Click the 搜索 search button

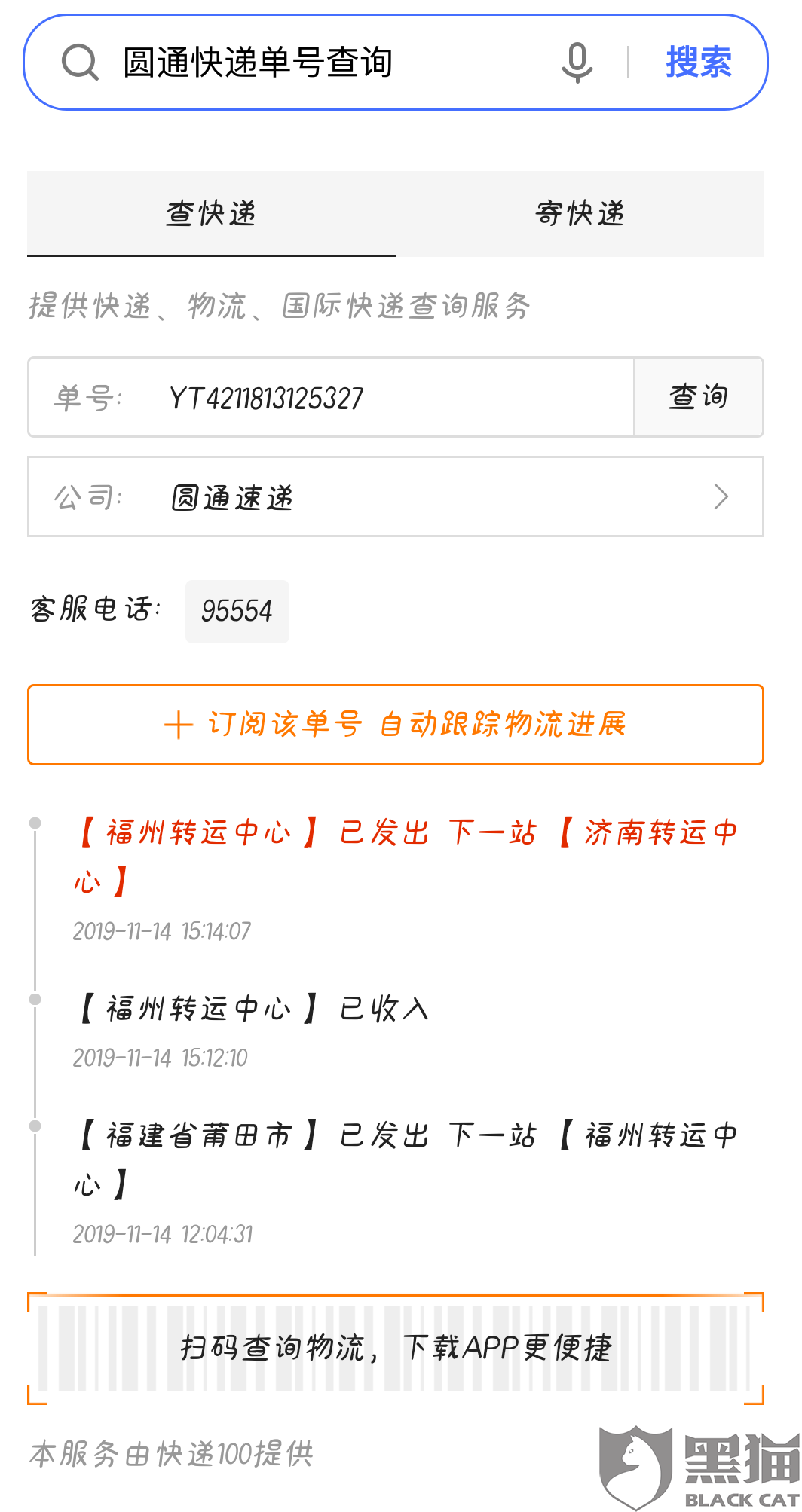699,63
